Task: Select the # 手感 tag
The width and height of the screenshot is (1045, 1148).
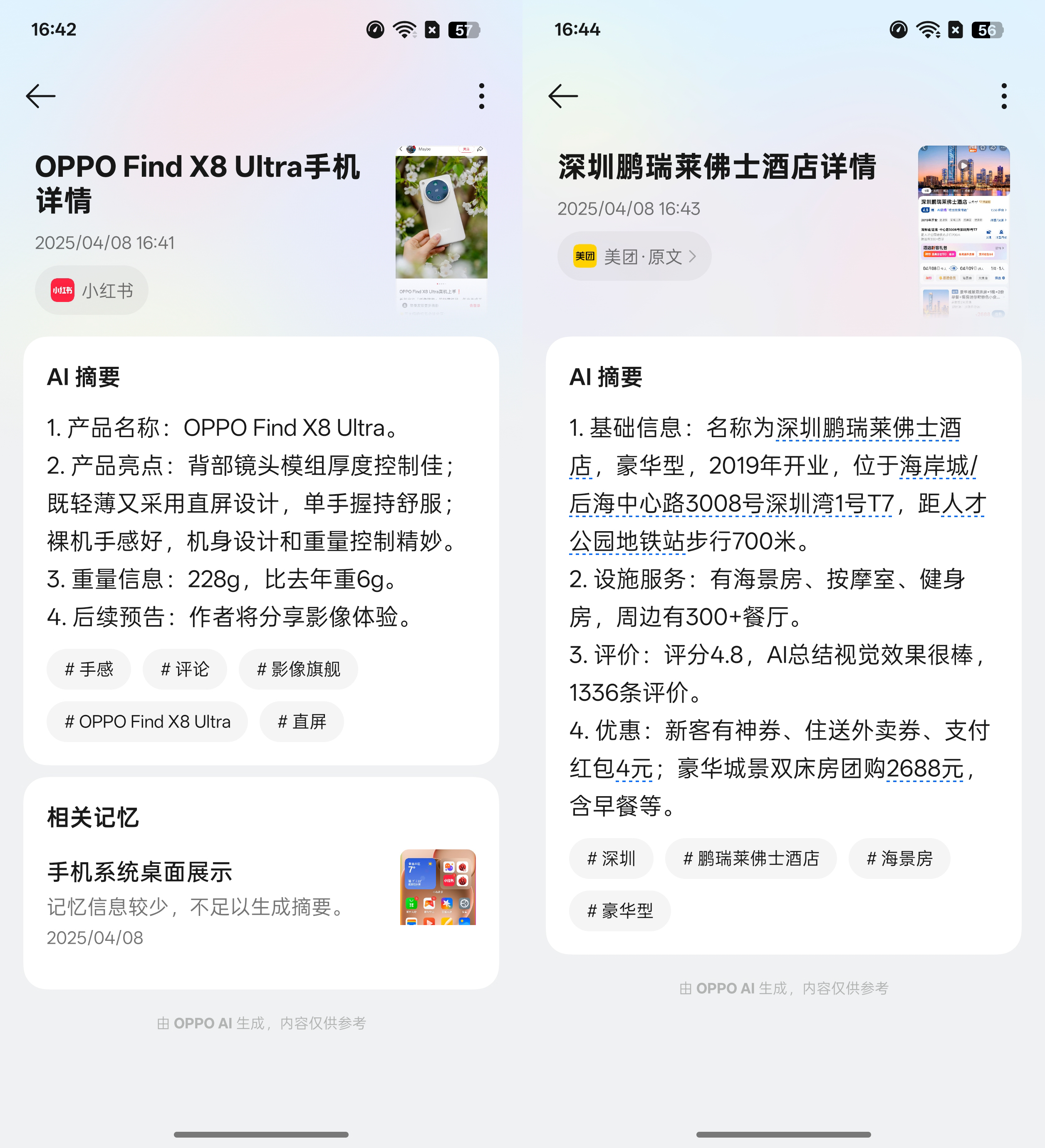Action: click(x=89, y=669)
